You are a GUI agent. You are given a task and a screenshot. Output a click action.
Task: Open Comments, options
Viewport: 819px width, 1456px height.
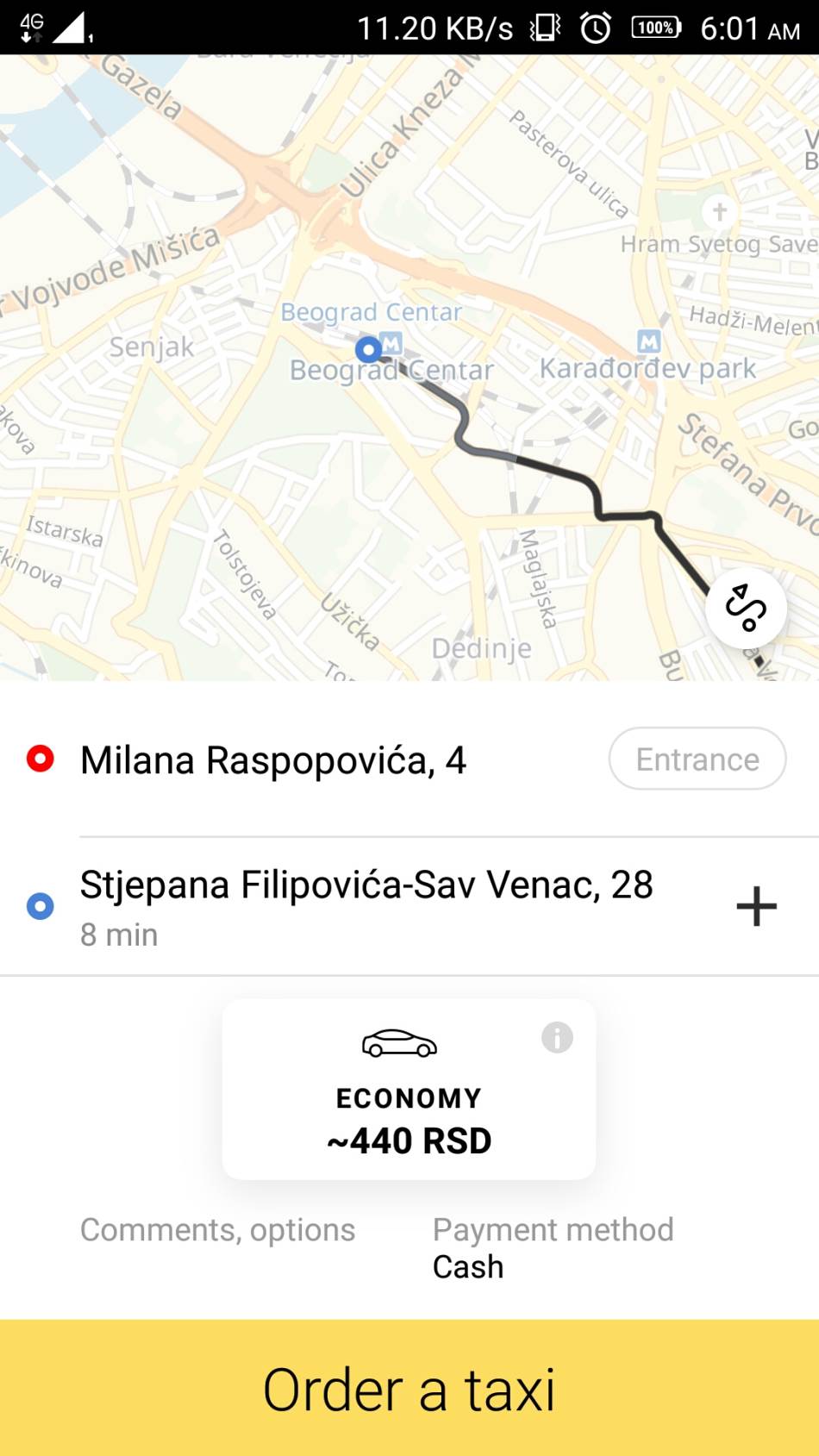click(217, 1229)
